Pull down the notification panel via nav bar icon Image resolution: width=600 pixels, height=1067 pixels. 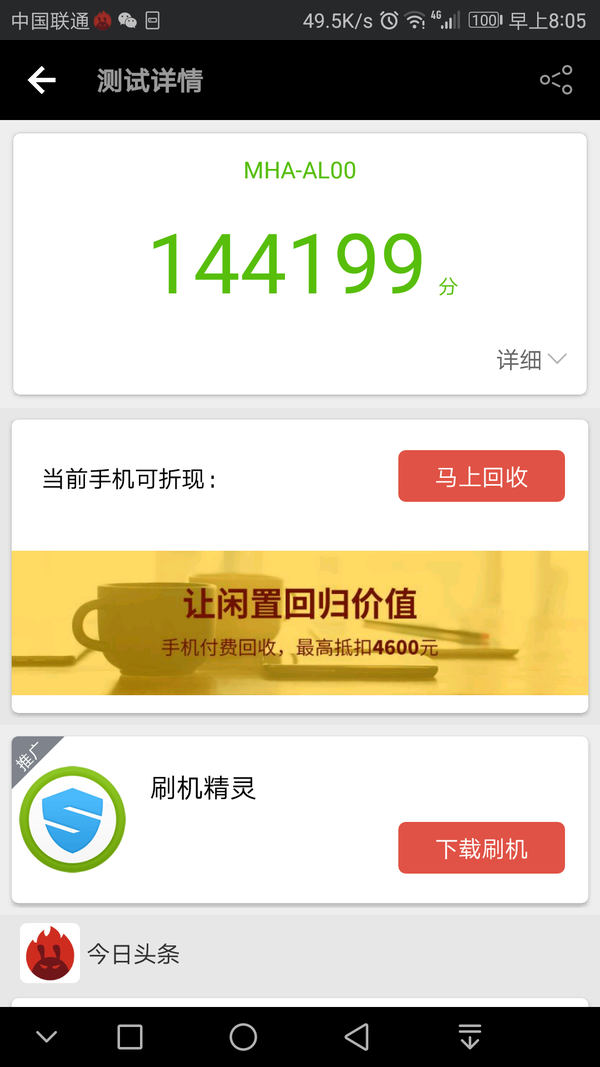[x=470, y=1037]
